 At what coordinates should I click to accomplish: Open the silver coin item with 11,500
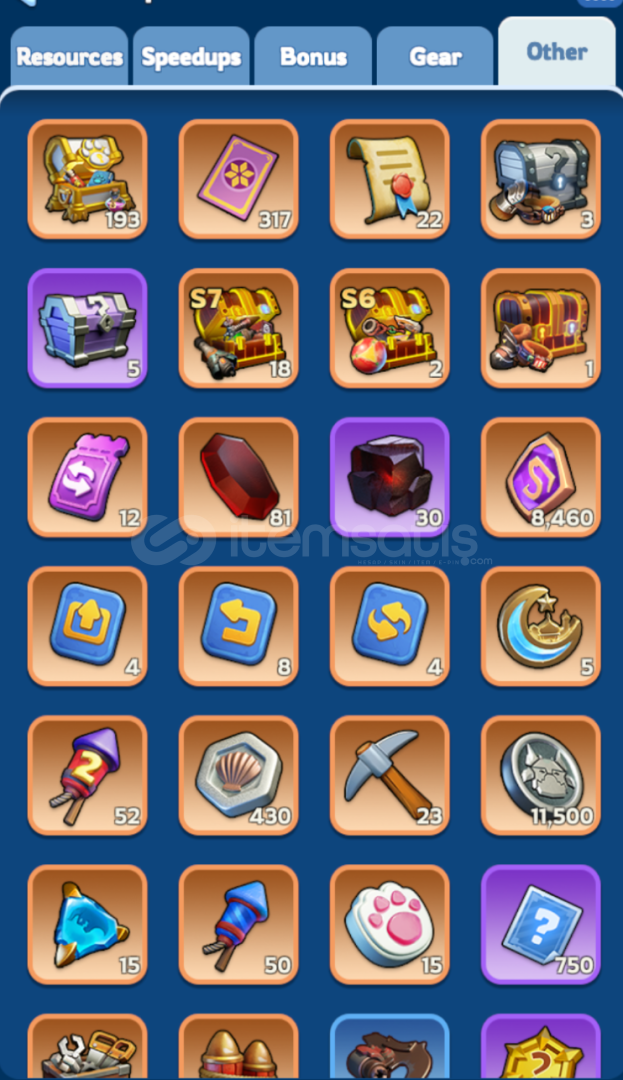(541, 775)
